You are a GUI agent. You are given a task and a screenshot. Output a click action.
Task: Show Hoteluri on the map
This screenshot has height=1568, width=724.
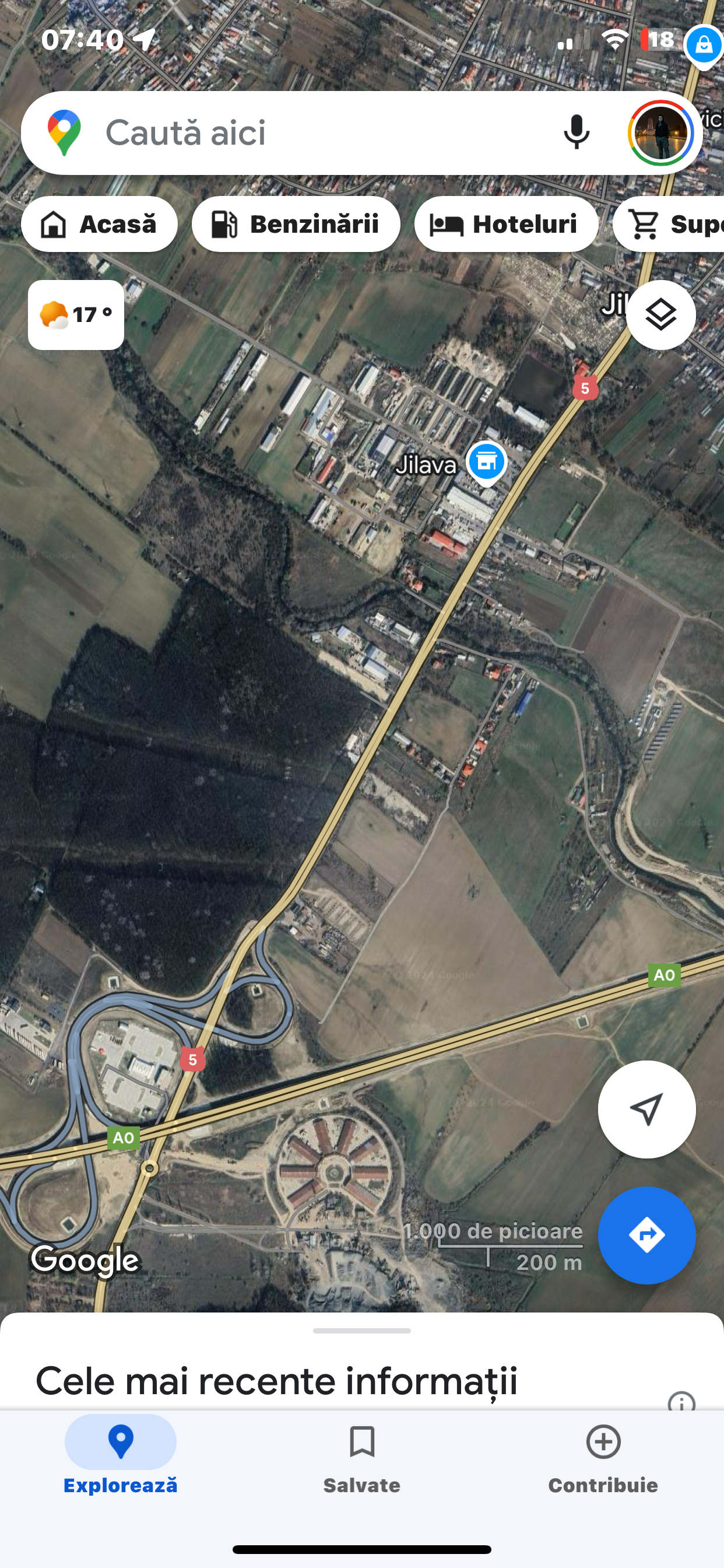[x=505, y=224]
